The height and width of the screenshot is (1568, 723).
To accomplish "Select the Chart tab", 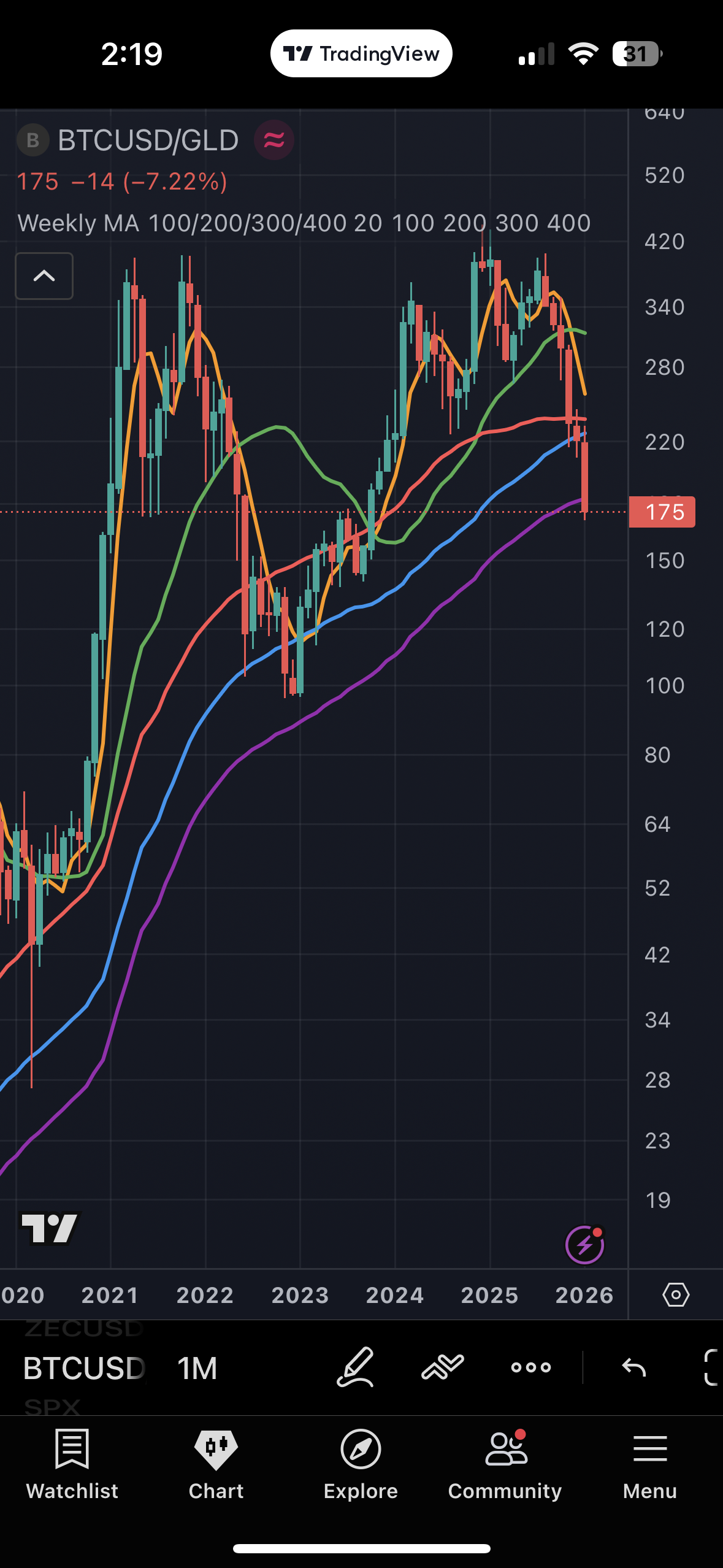I will pos(216,1464).
